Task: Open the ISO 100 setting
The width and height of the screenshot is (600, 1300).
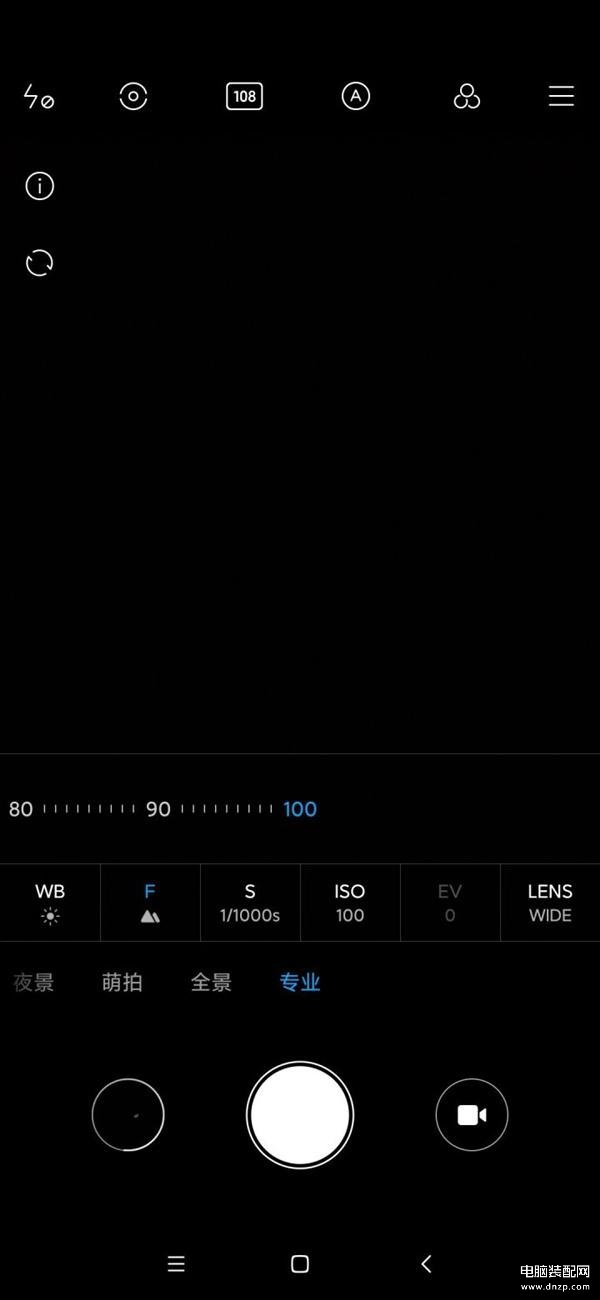Action: click(350, 903)
